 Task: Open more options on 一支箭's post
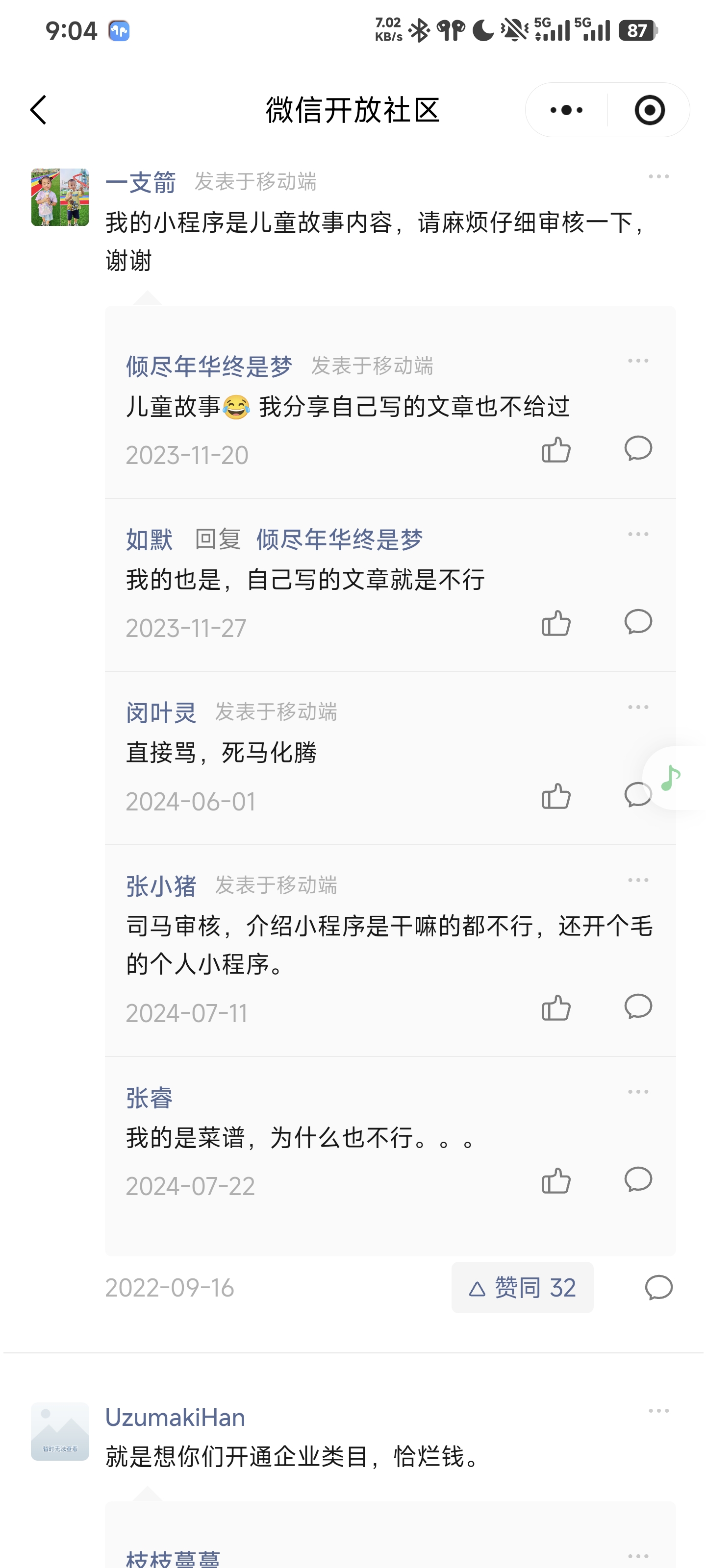coord(658,176)
